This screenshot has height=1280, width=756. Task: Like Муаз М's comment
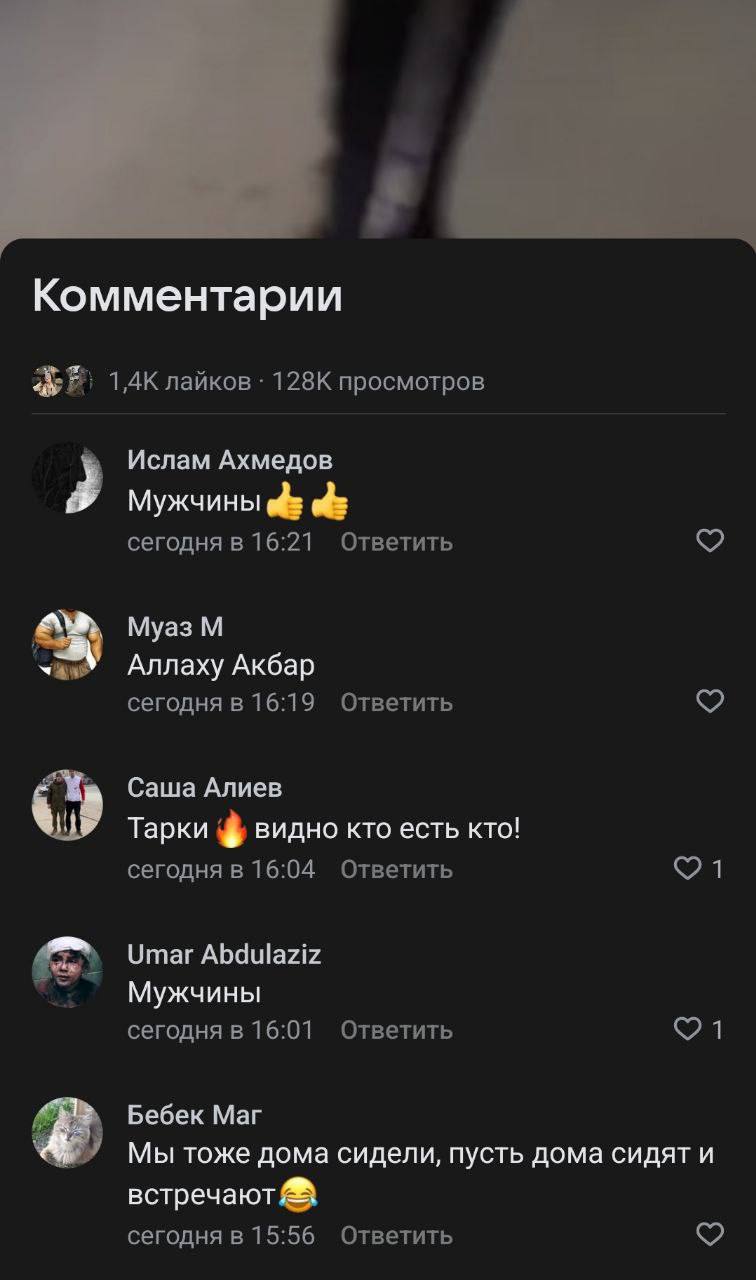pyautogui.click(x=709, y=702)
